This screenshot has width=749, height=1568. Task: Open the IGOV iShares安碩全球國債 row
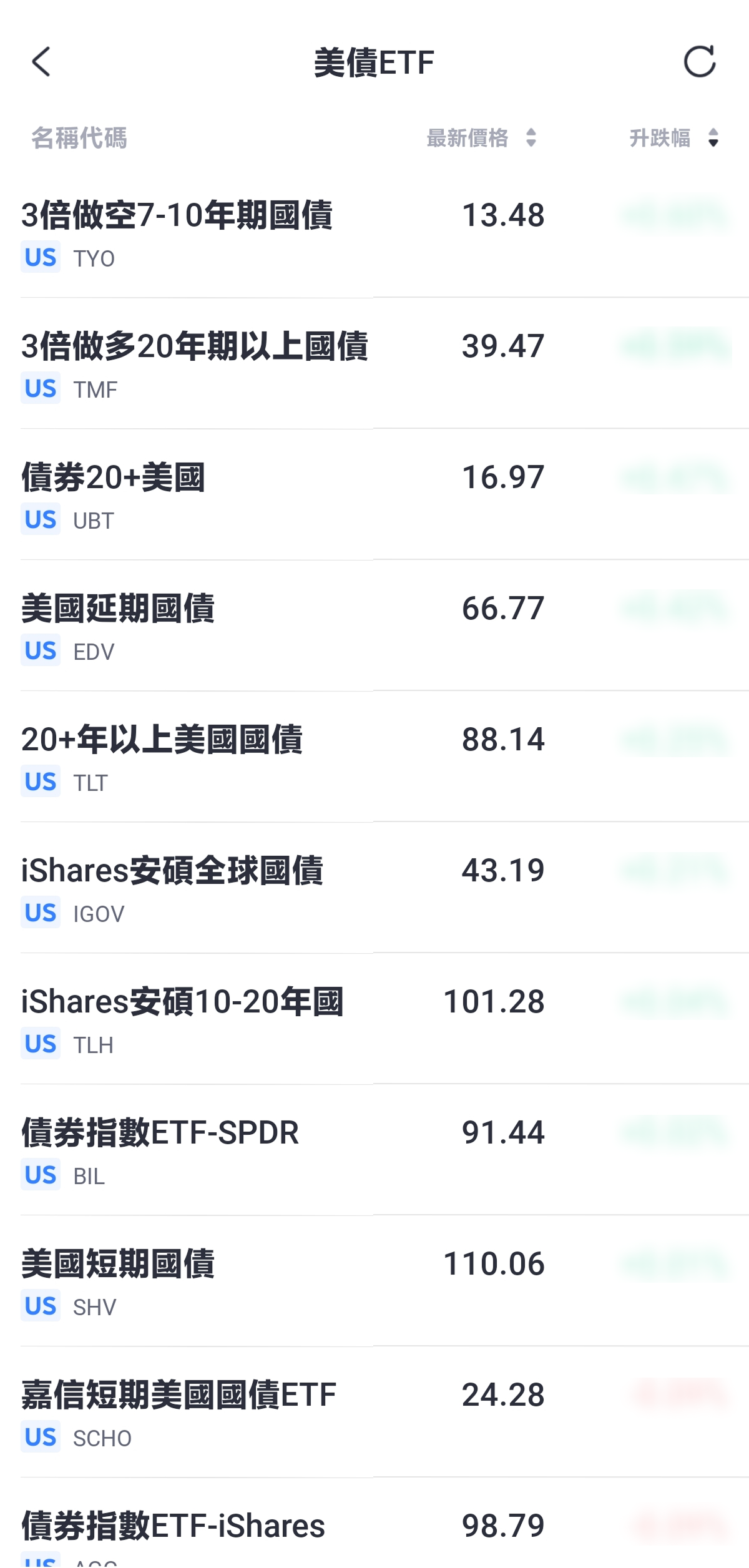pyautogui.click(x=374, y=888)
